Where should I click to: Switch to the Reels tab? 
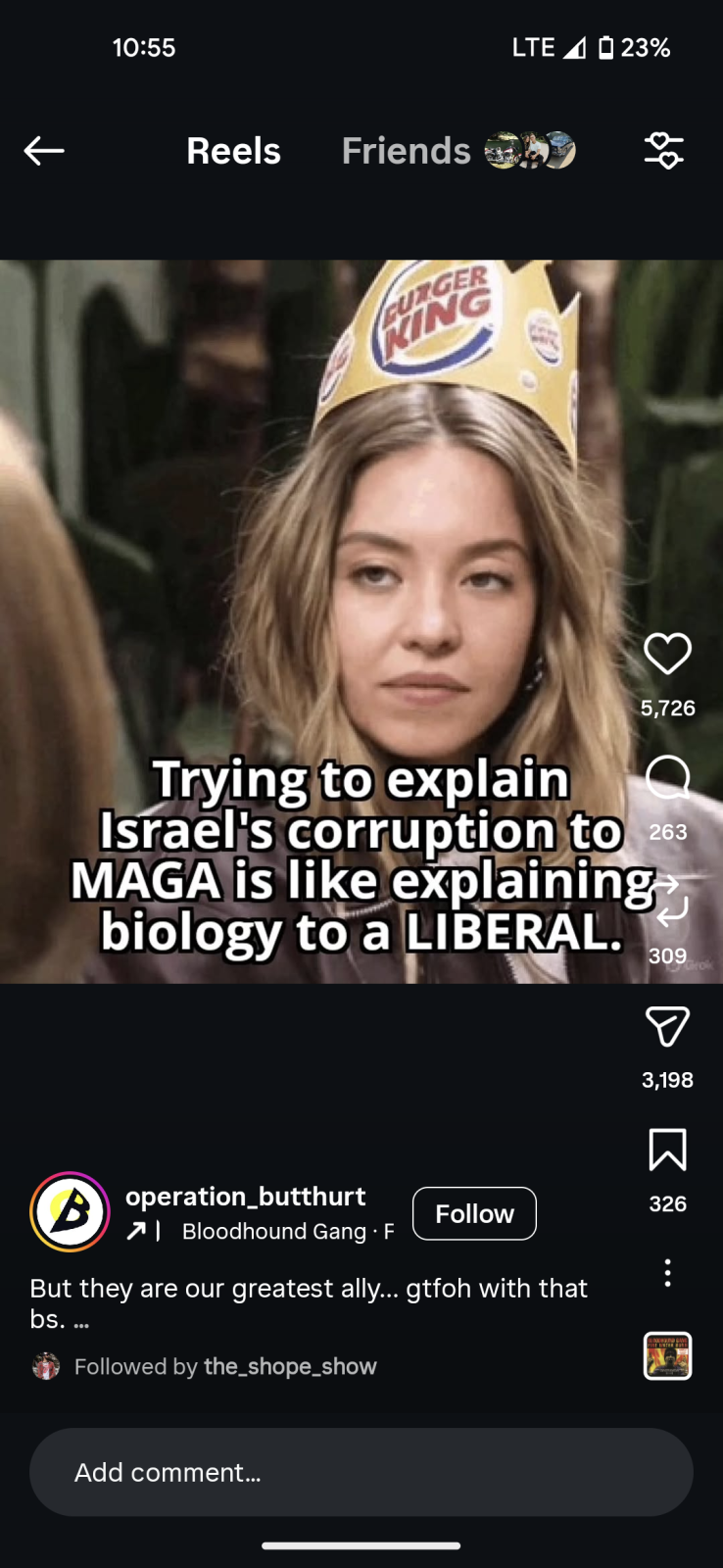233,151
